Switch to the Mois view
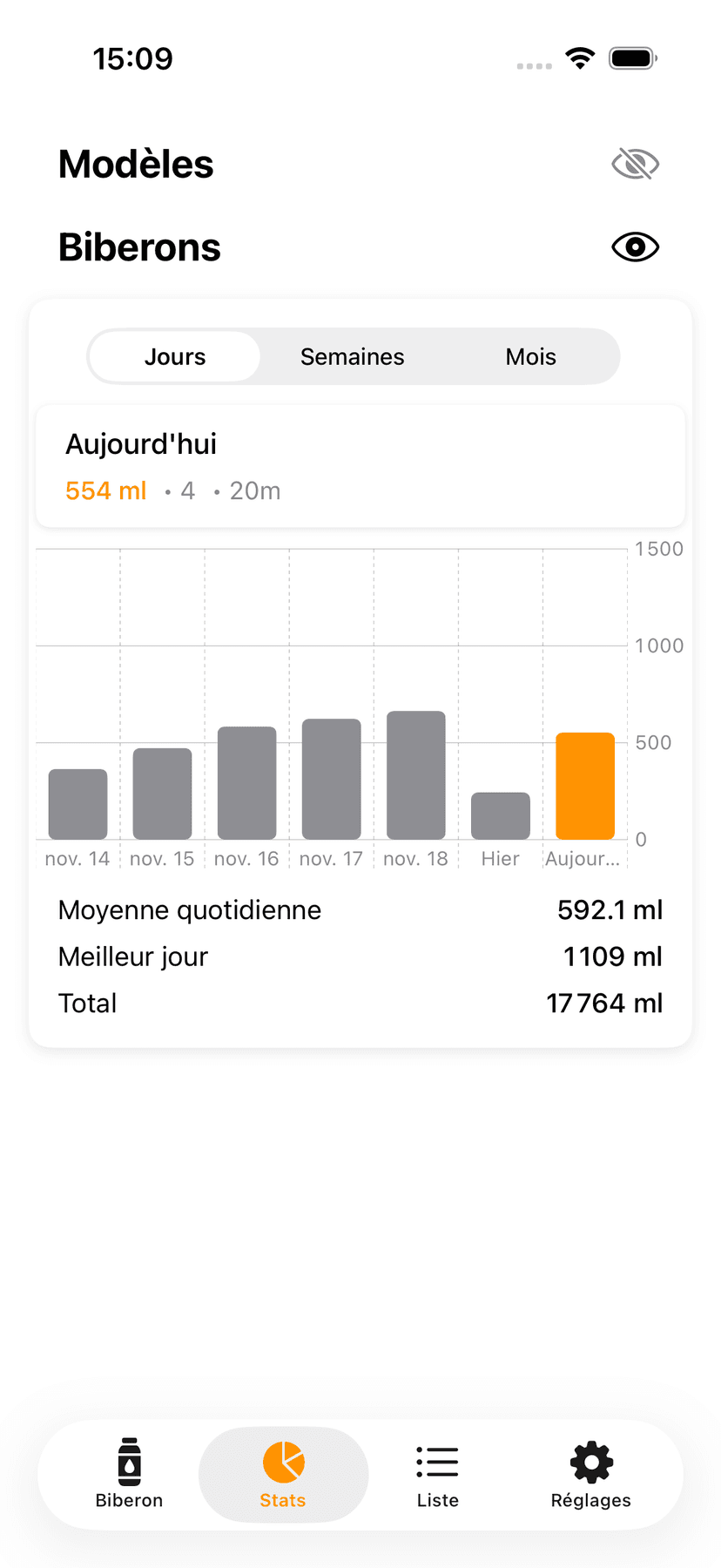 [530, 357]
